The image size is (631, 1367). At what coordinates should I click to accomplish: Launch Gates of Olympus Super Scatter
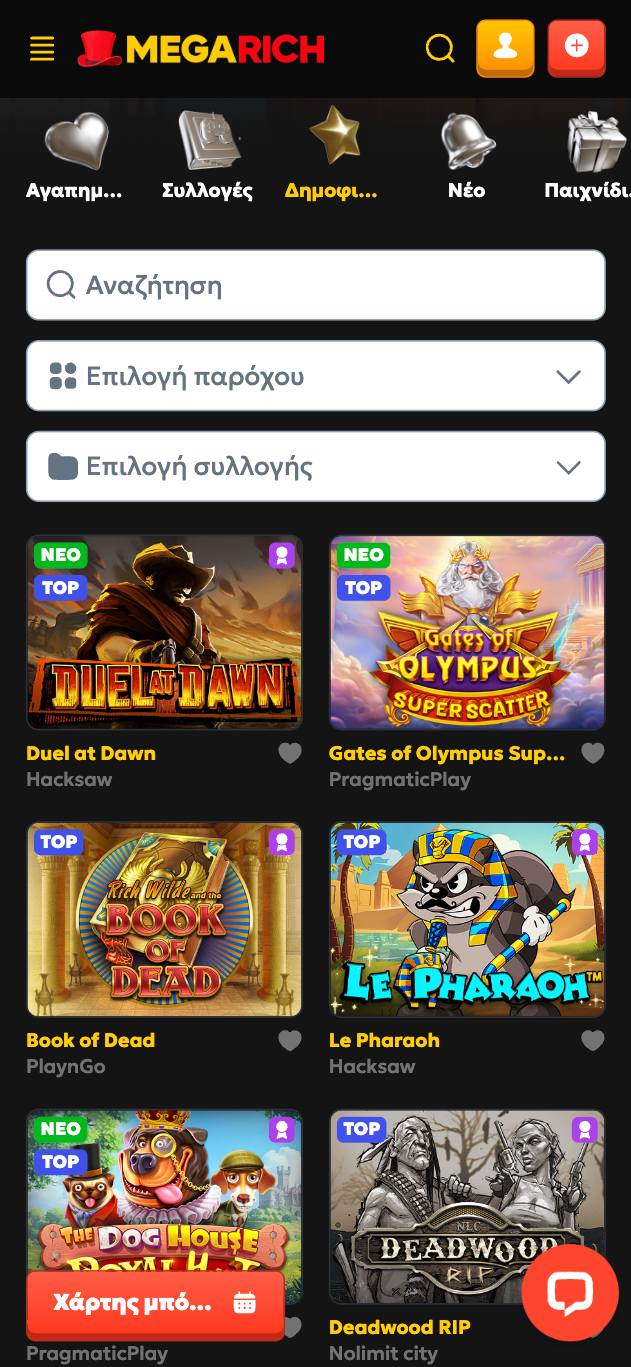pyautogui.click(x=467, y=632)
